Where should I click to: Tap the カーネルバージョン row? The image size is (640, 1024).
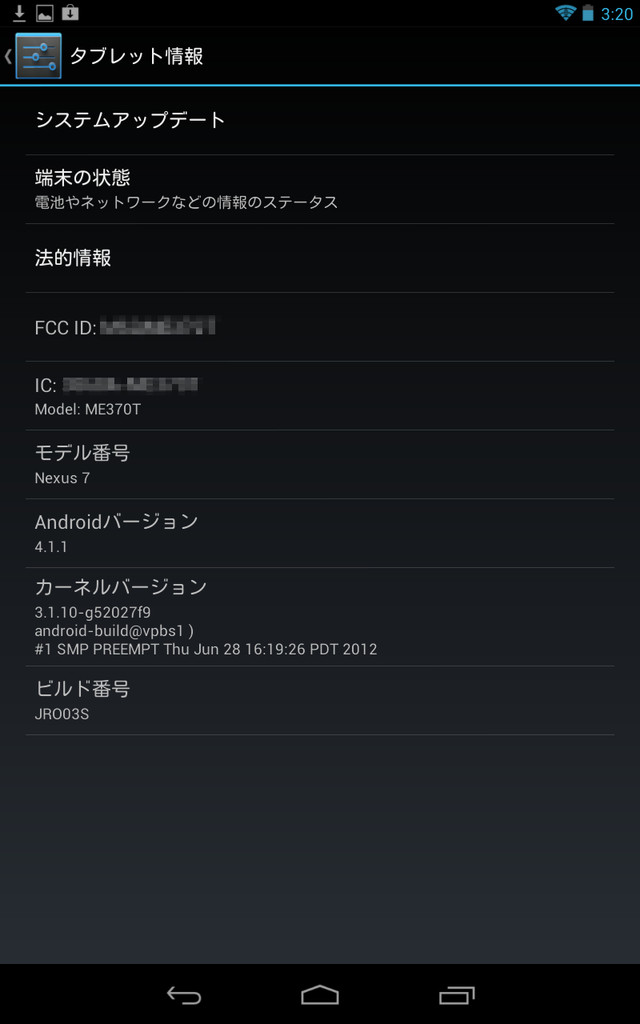point(320,616)
